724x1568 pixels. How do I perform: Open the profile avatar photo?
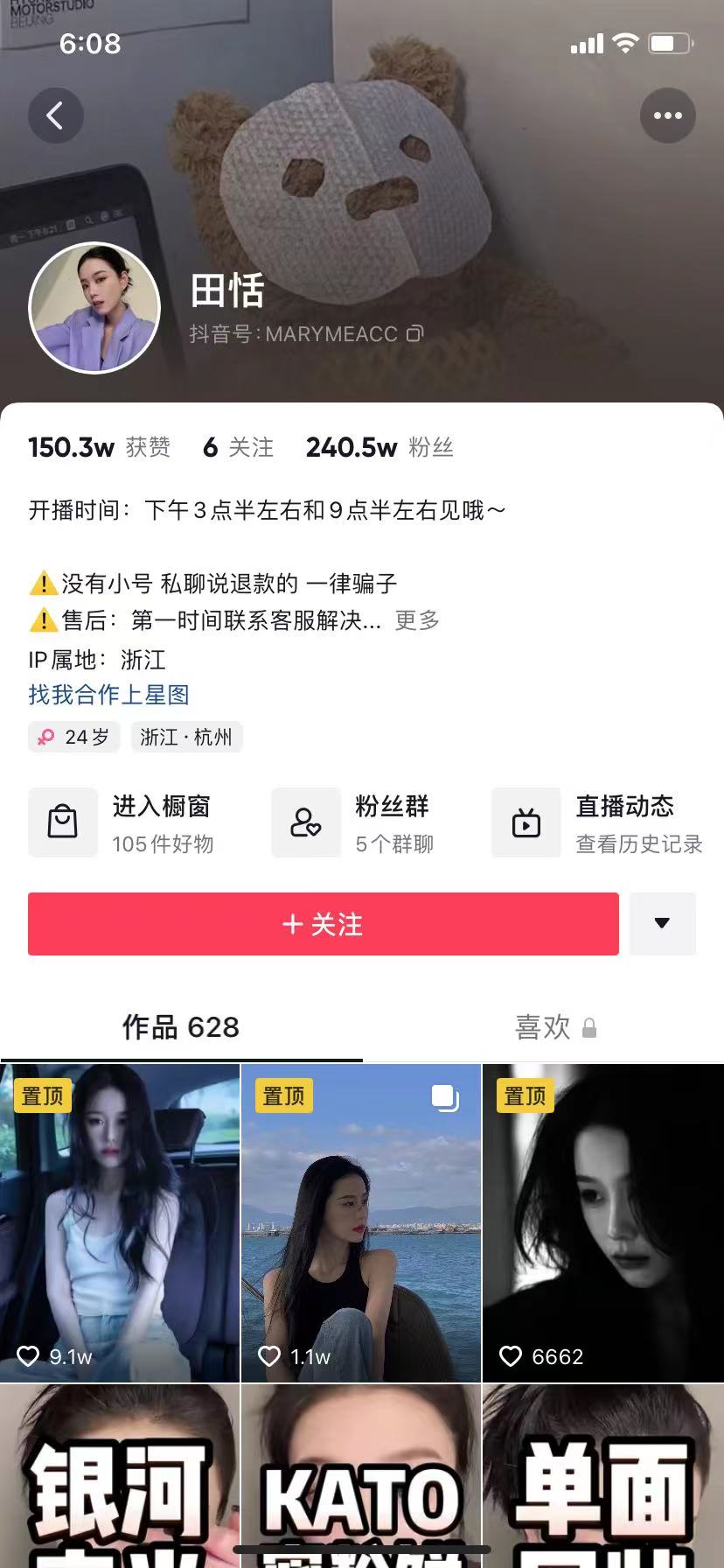[94, 308]
